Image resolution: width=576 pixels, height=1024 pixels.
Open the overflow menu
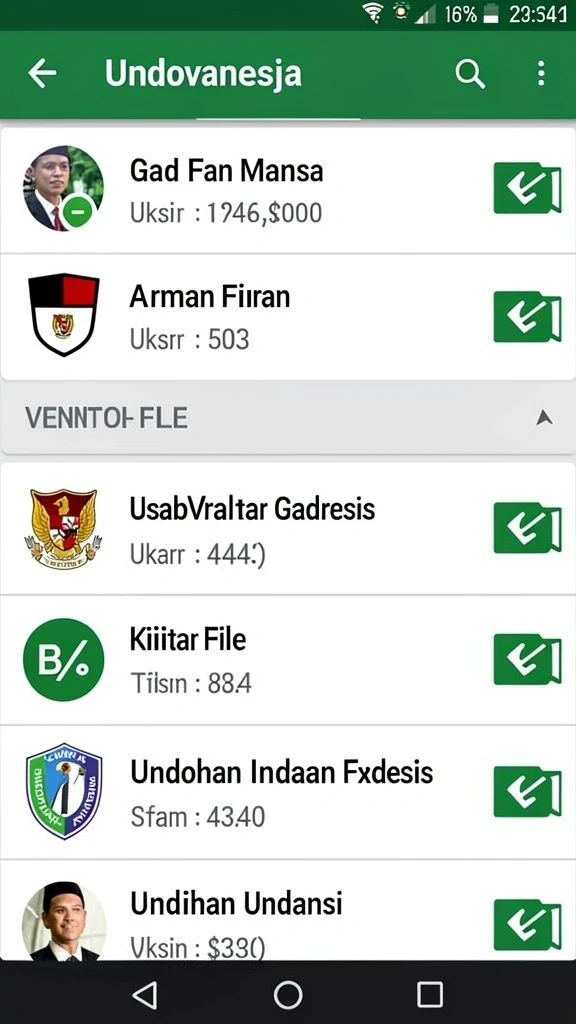[x=540, y=74]
